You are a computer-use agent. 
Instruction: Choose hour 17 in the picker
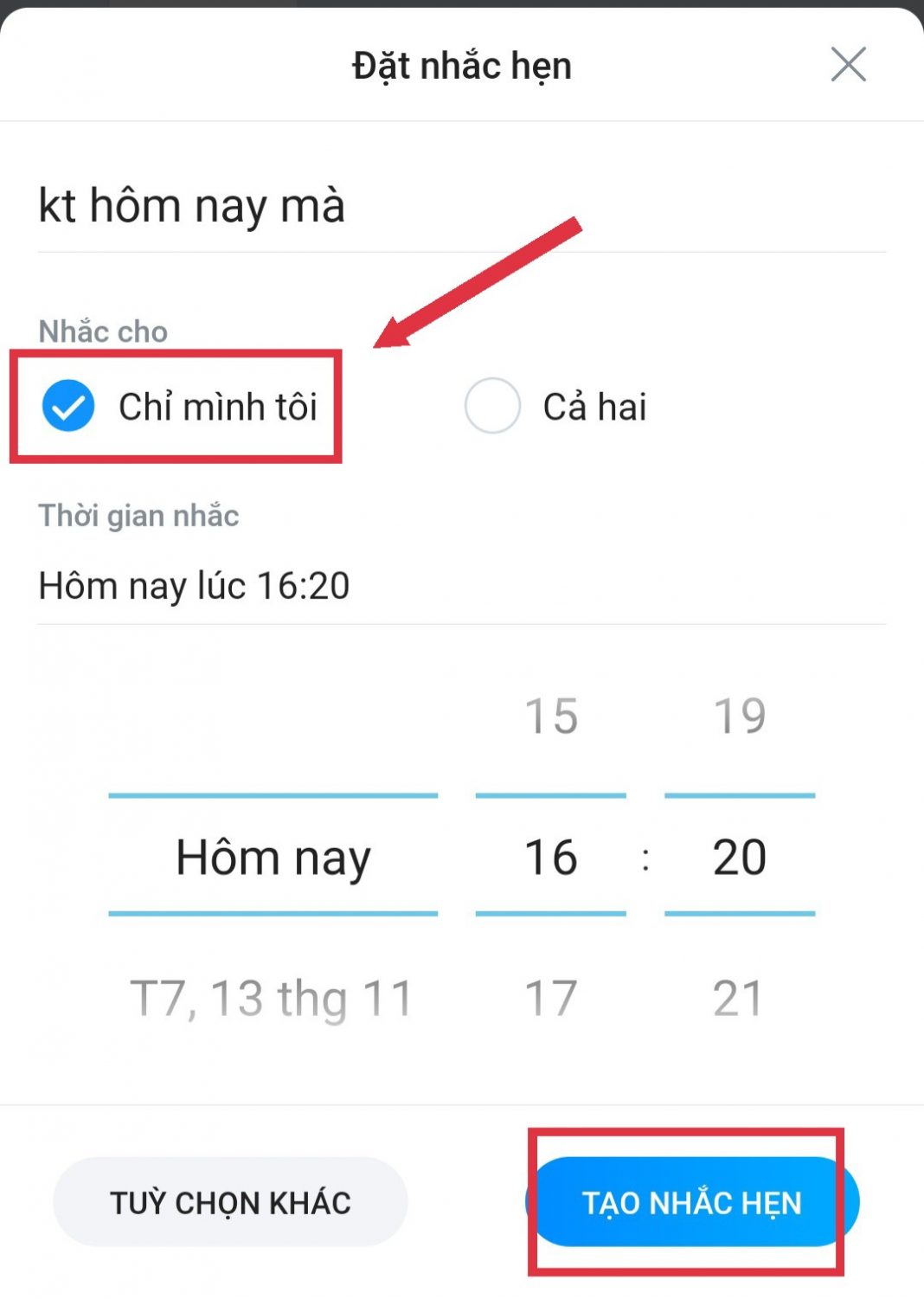click(551, 998)
